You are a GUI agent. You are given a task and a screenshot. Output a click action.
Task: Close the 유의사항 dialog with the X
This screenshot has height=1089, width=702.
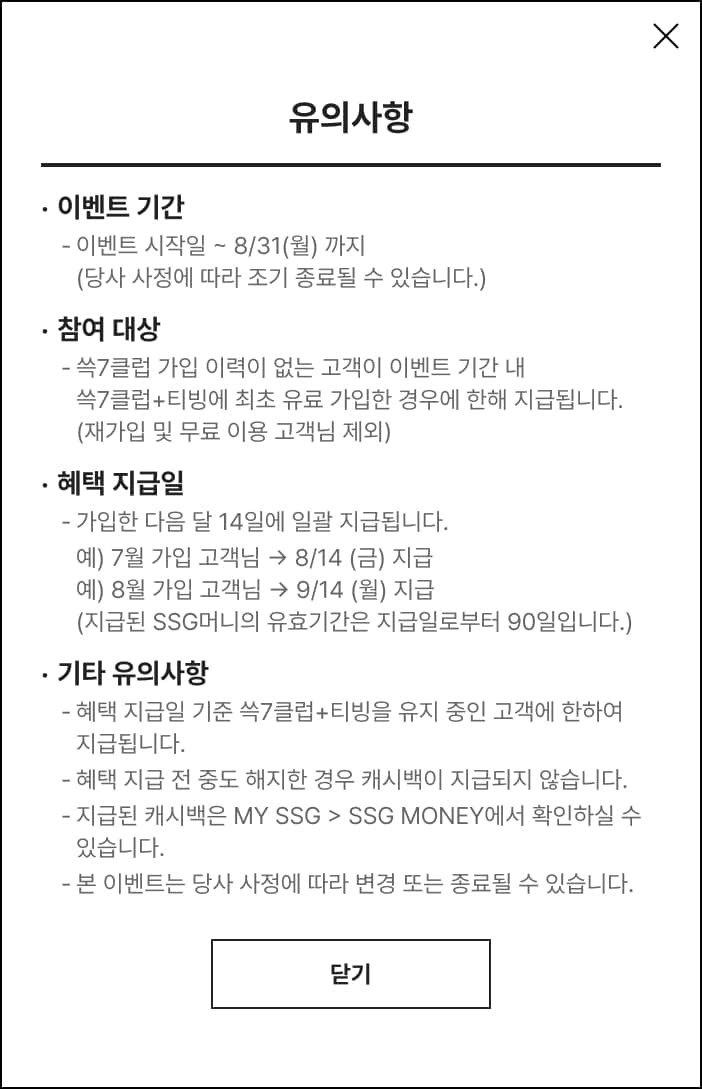point(665,36)
